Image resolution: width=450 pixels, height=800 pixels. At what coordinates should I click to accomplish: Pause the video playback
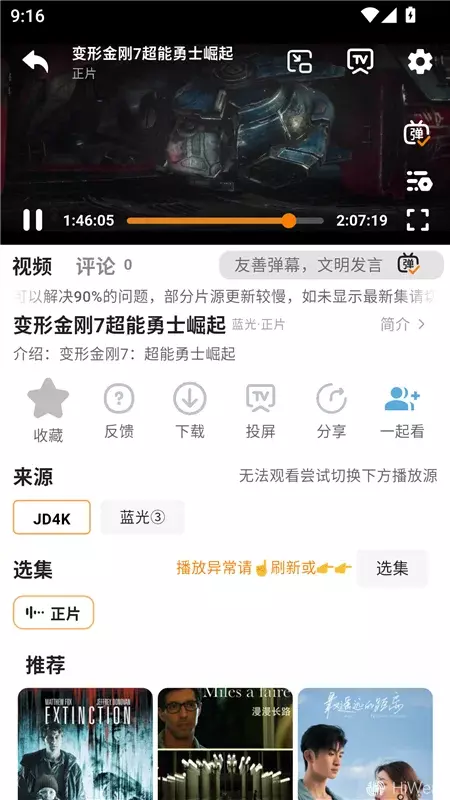pos(33,220)
